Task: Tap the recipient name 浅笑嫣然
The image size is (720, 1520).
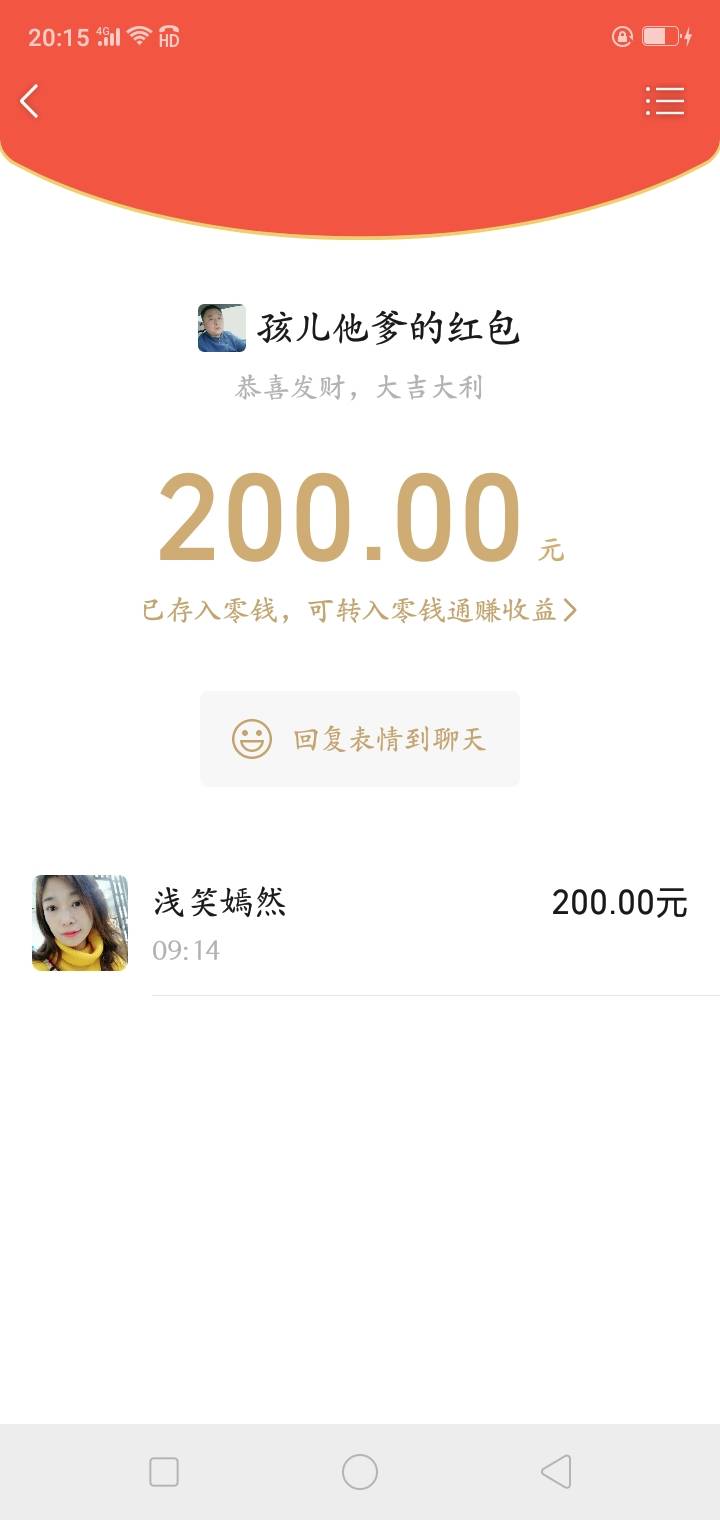Action: point(222,902)
